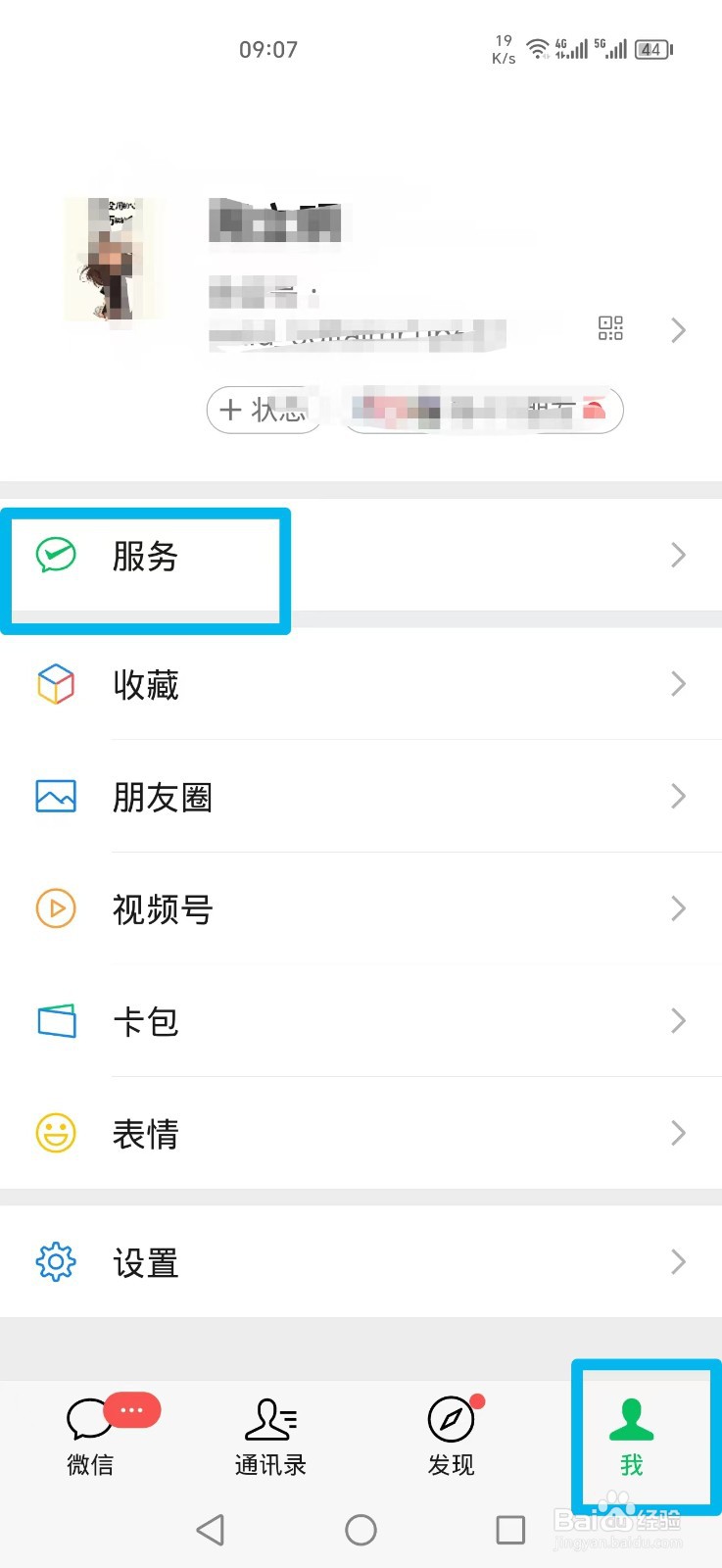Expand 设置 row chevron arrow
Screen dimensions: 722x1568
678,1262
